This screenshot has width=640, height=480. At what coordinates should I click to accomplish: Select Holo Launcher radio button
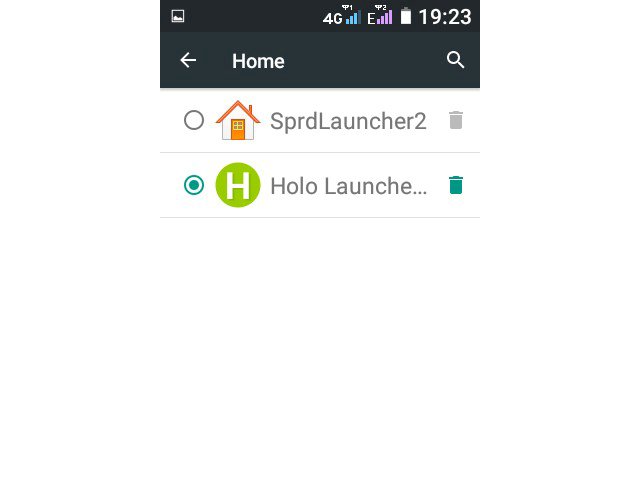(194, 185)
